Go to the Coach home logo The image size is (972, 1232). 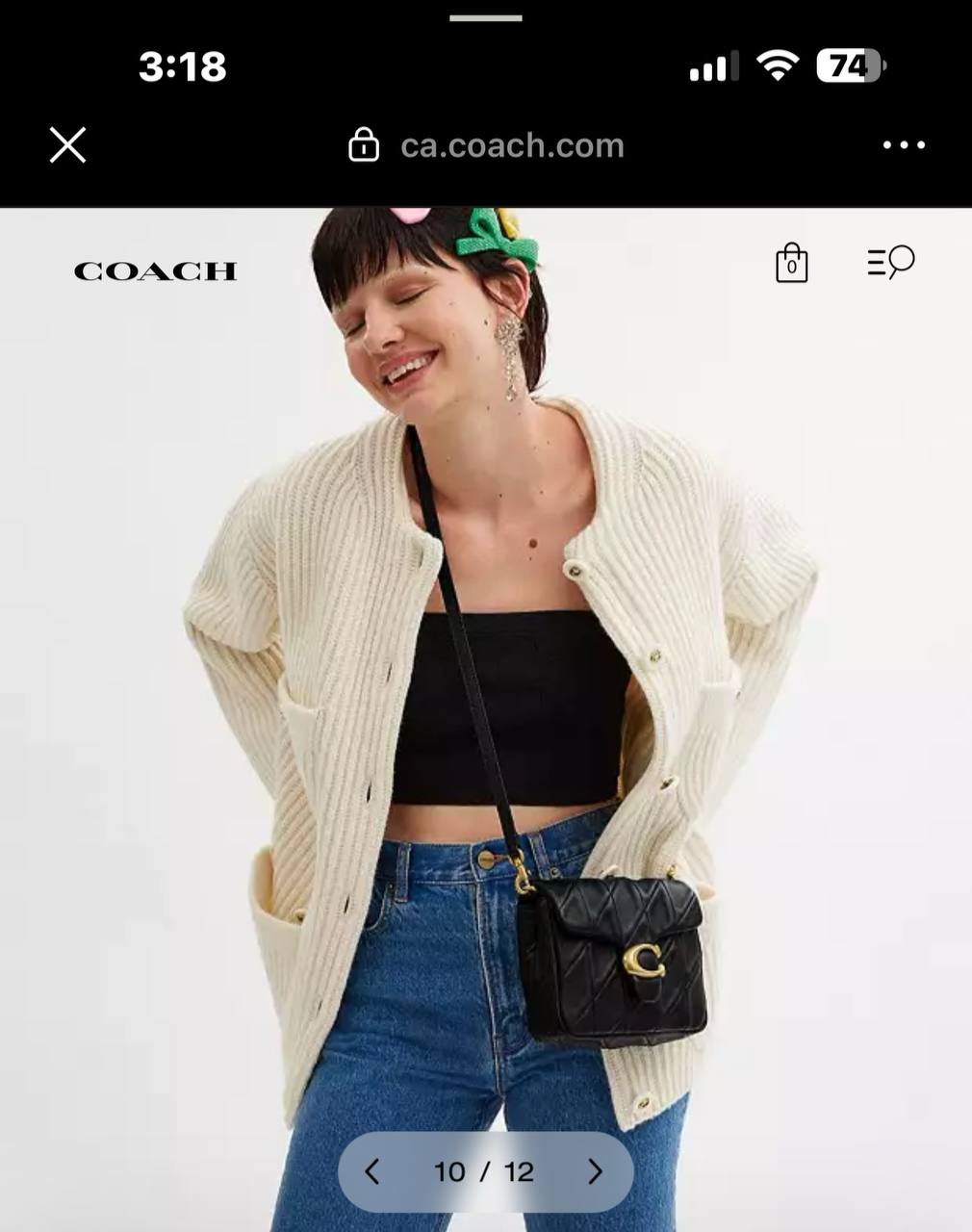click(x=155, y=271)
